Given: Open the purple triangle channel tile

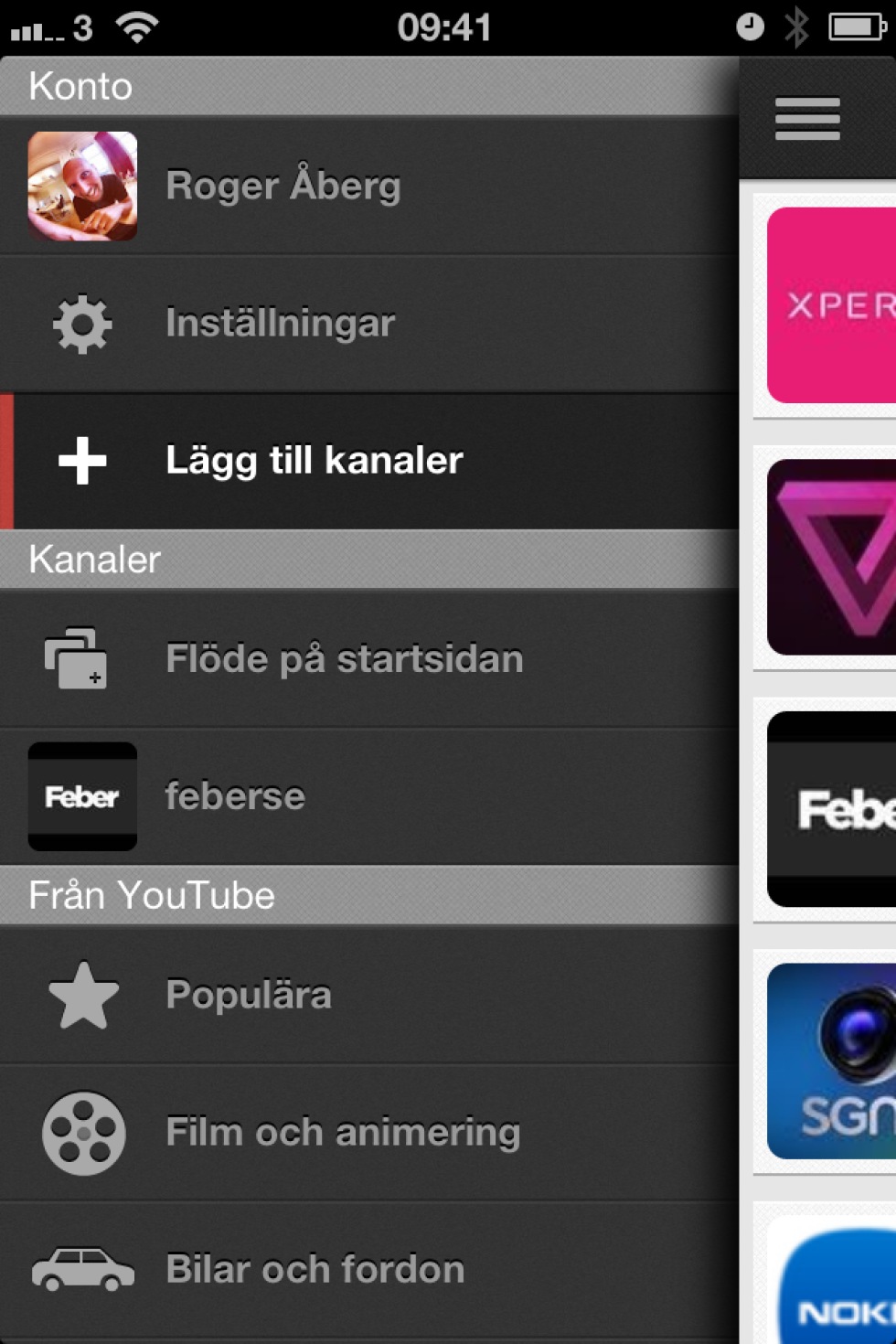Looking at the screenshot, I should 832,558.
